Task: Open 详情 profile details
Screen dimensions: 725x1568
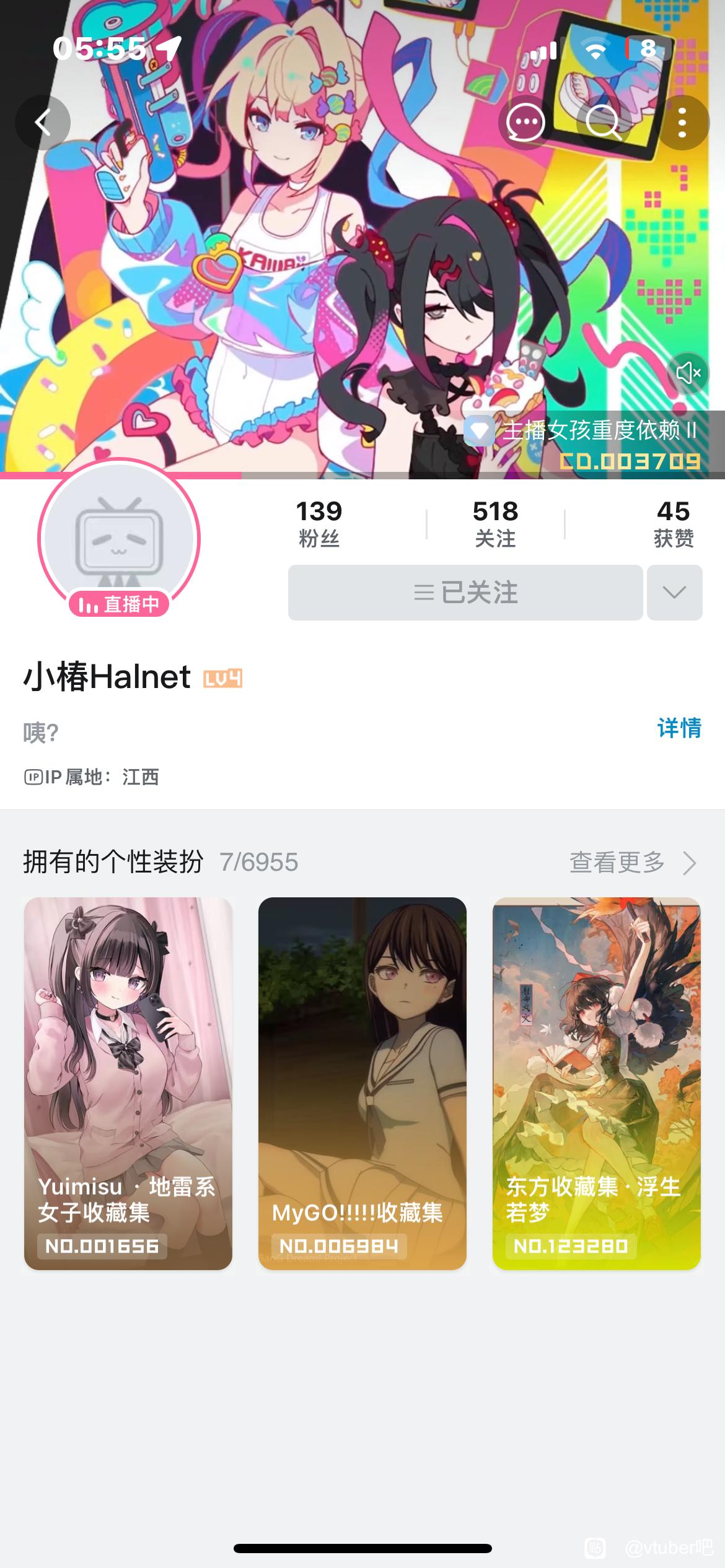Action: coord(679,728)
